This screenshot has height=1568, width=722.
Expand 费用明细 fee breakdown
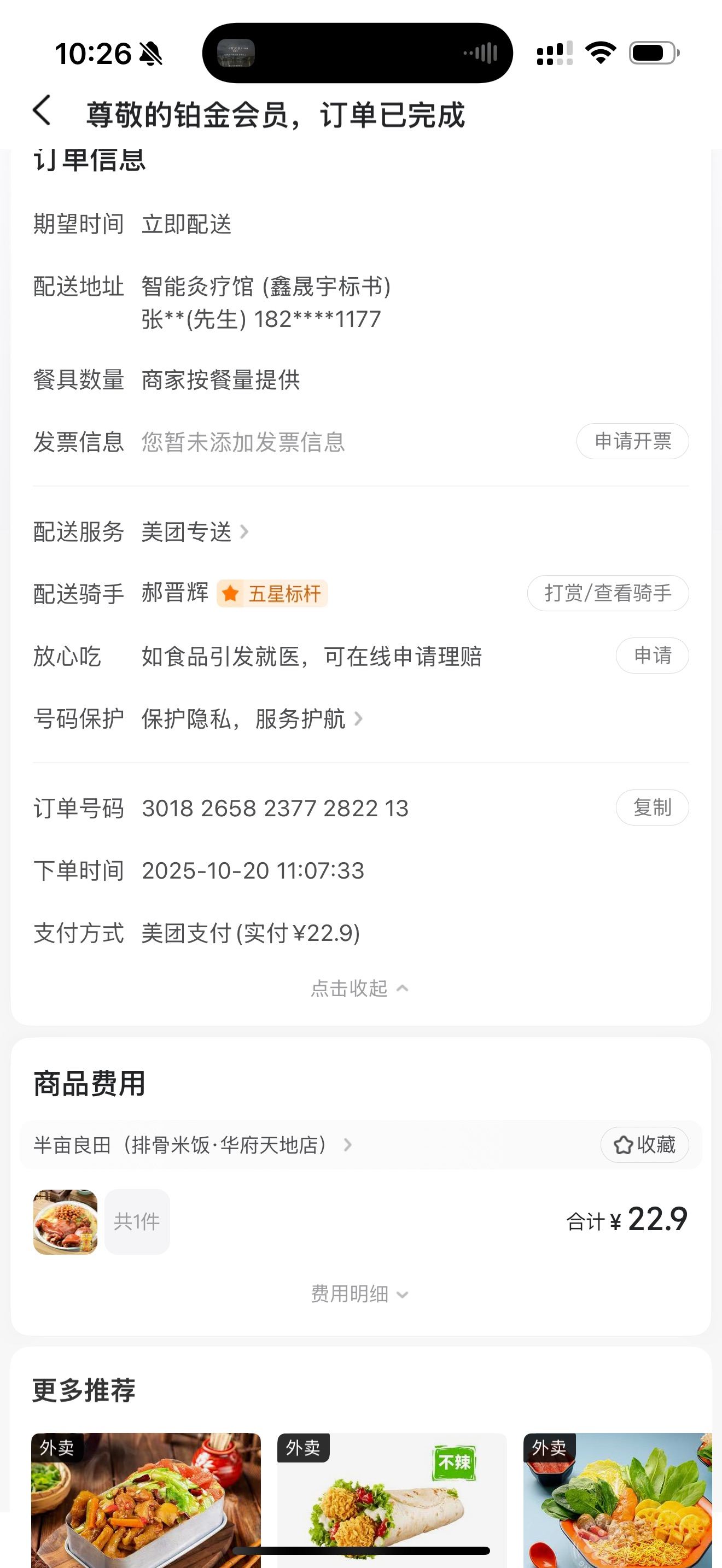pos(359,1294)
